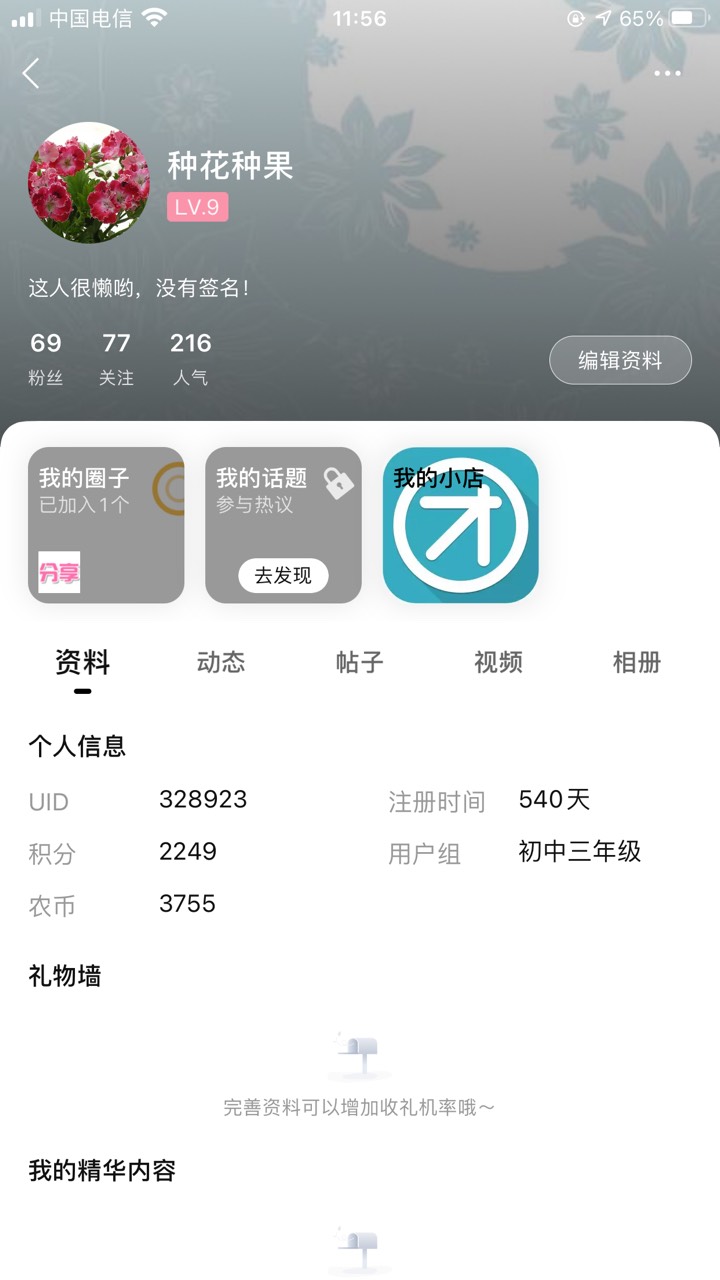Tap the 种花种果 profile avatar

(89, 183)
